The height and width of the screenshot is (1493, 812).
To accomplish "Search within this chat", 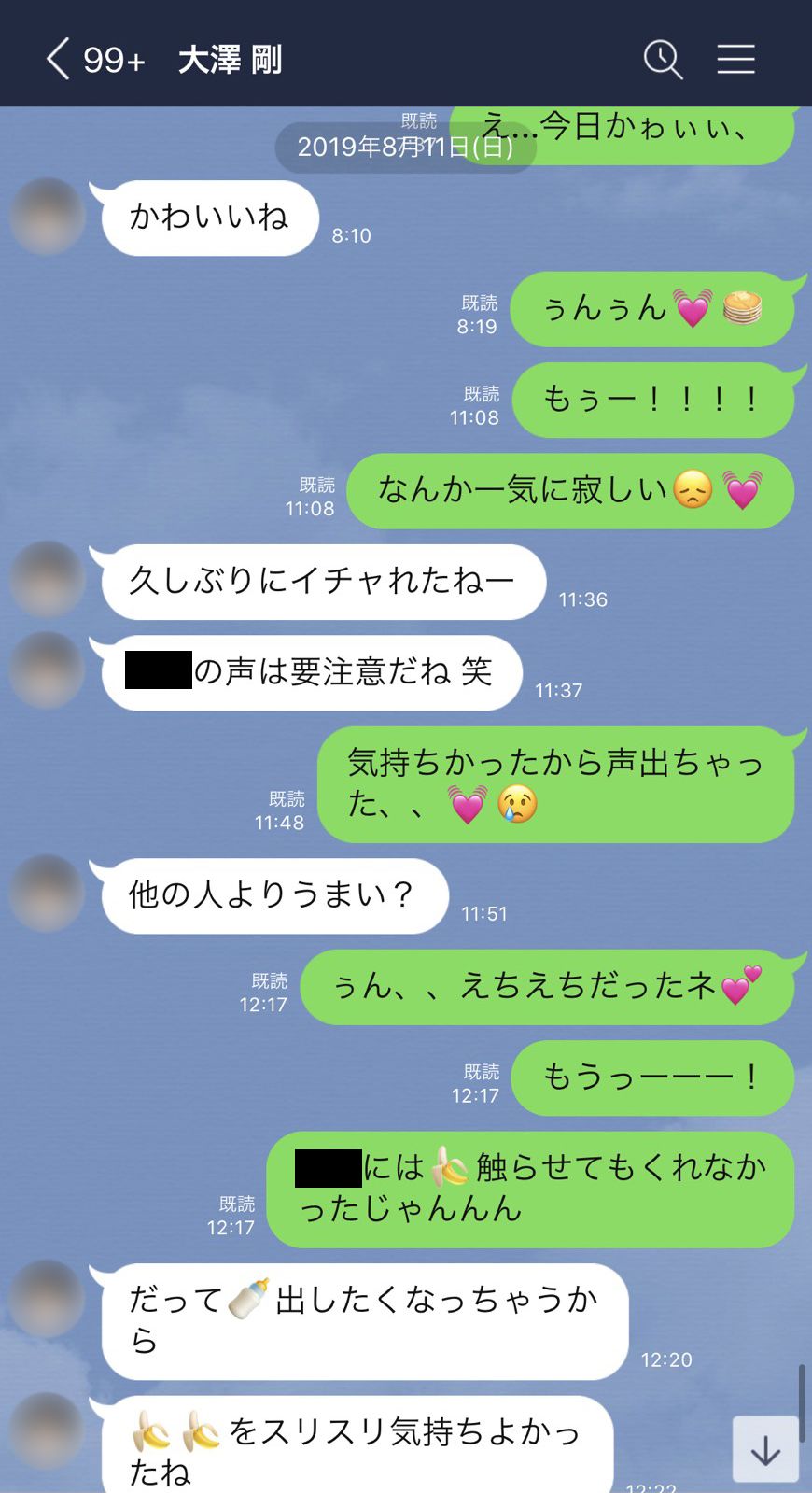I will click(x=663, y=60).
